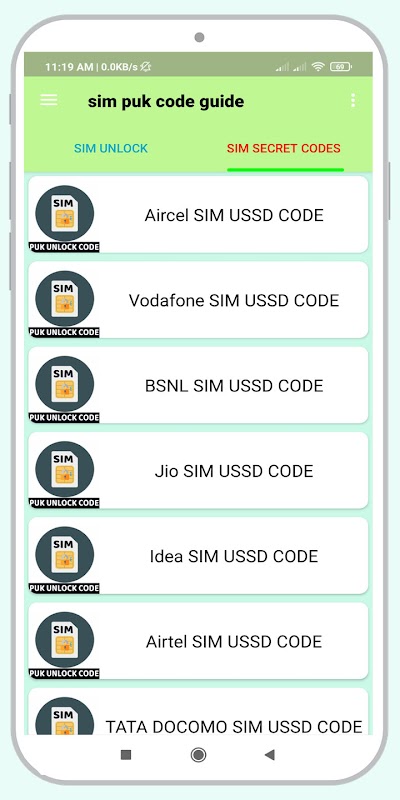Viewport: 400px width, 800px height.
Task: Open the three-dot overflow menu
Action: tap(353, 101)
